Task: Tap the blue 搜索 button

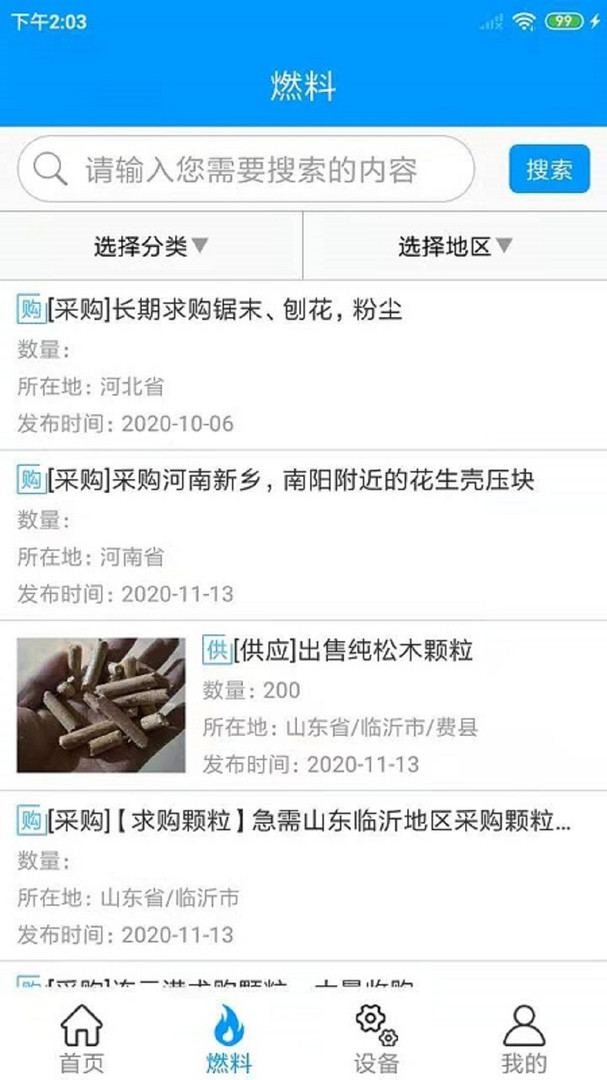Action: click(549, 170)
